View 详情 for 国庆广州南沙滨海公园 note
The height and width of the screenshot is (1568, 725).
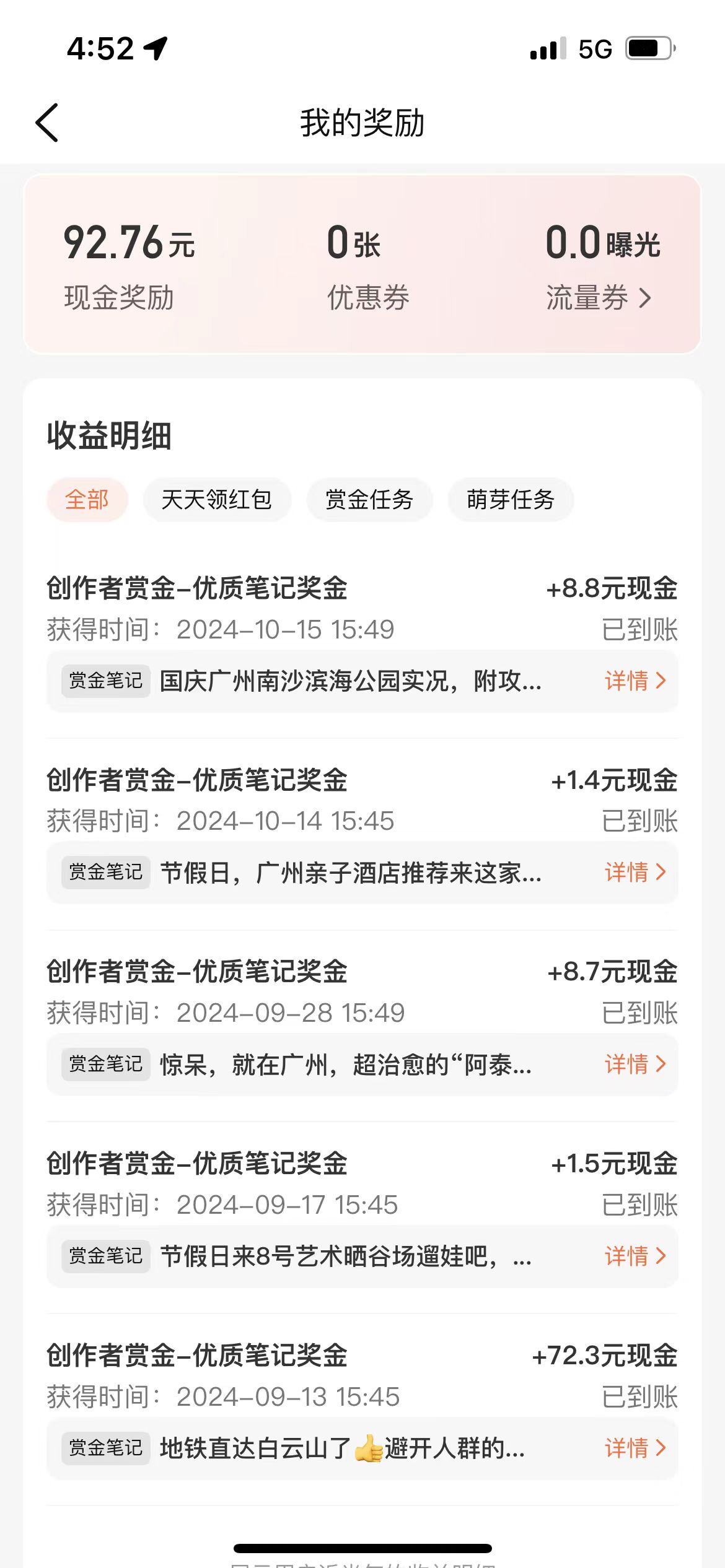point(635,681)
